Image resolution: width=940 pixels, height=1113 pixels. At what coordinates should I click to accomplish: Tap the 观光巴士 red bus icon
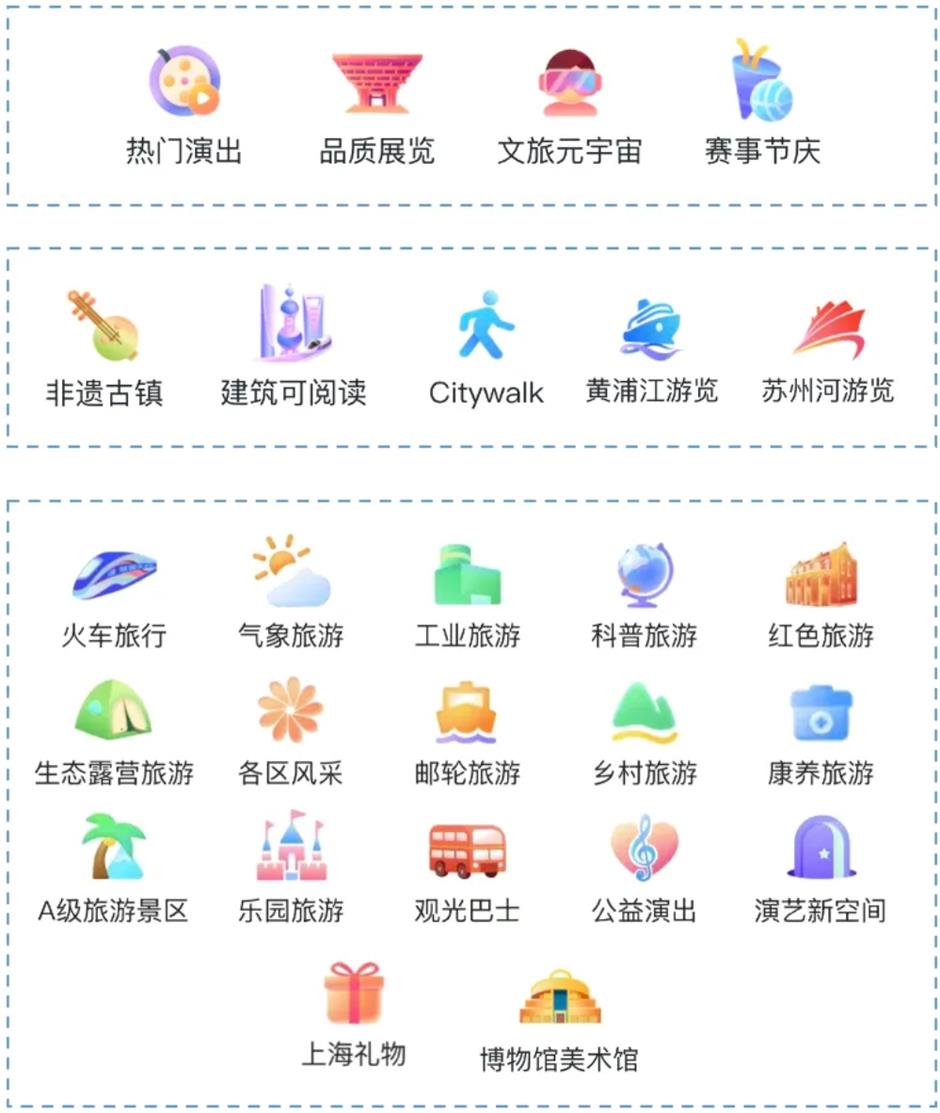pos(467,851)
